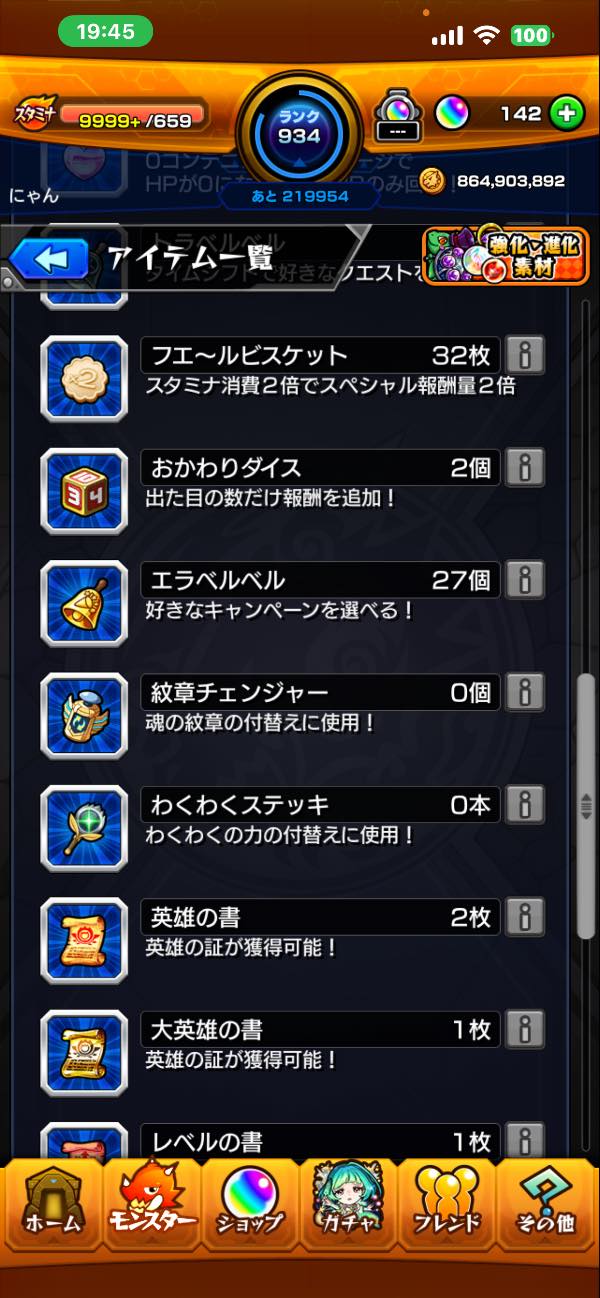This screenshot has width=600, height=1298.
Task: Show info for 紋章チェンジャー
Action: click(x=524, y=692)
